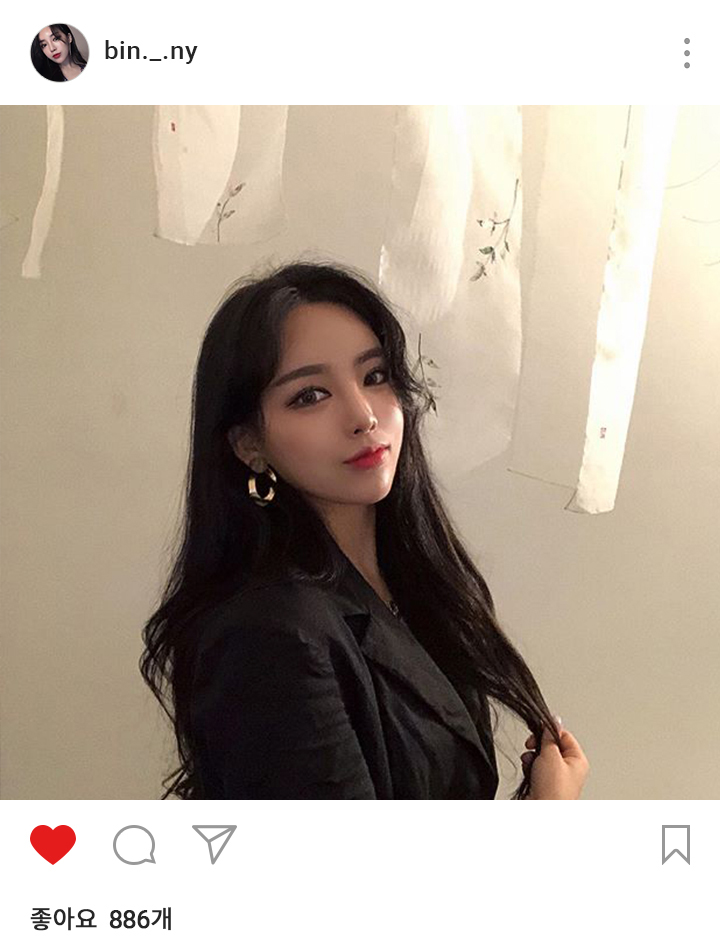This screenshot has height=950, width=720.
Task: Open the post's three-dot overflow menu
Action: tap(687, 53)
